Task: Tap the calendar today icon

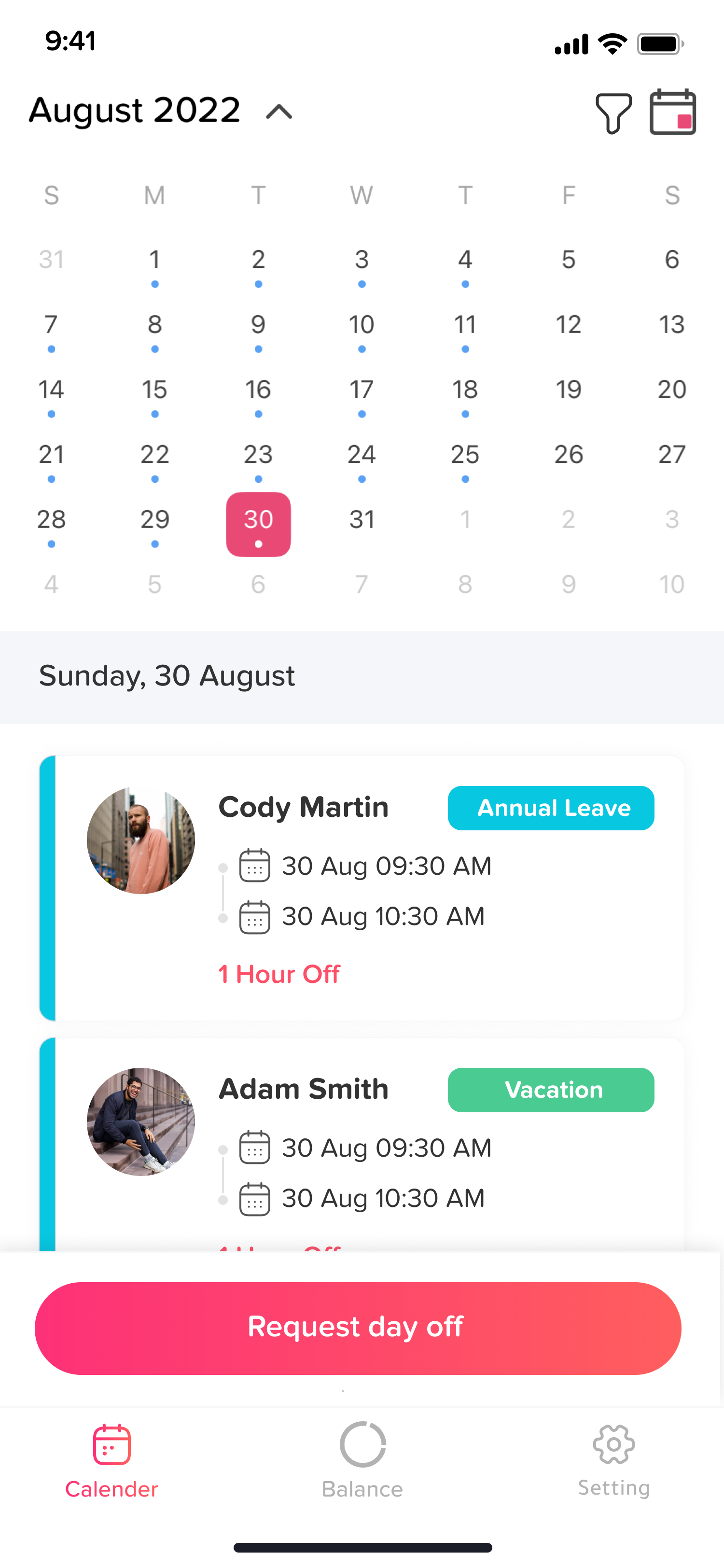Action: [672, 112]
